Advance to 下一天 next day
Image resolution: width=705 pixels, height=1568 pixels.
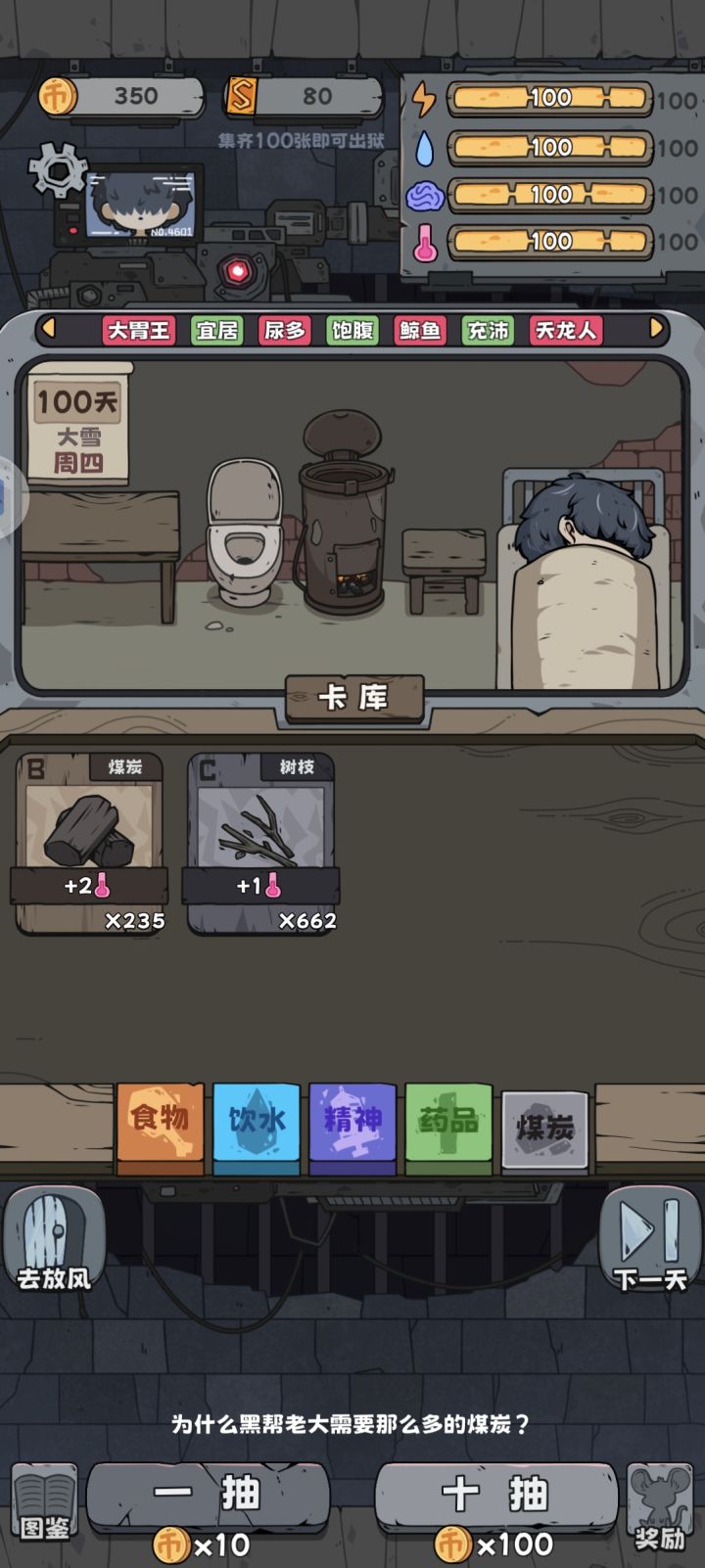click(648, 1240)
